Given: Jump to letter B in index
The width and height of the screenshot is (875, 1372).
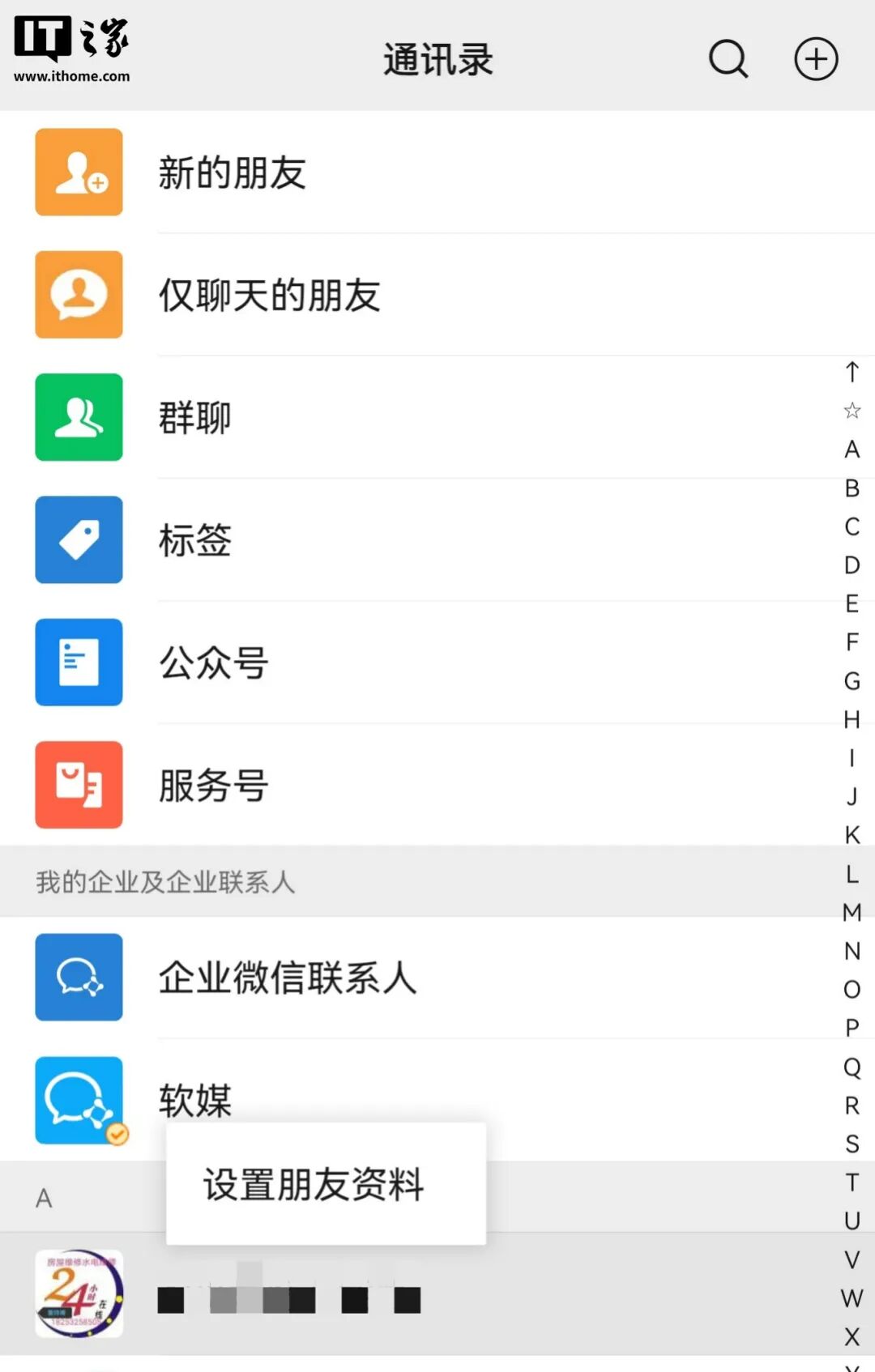Looking at the screenshot, I should [x=852, y=488].
